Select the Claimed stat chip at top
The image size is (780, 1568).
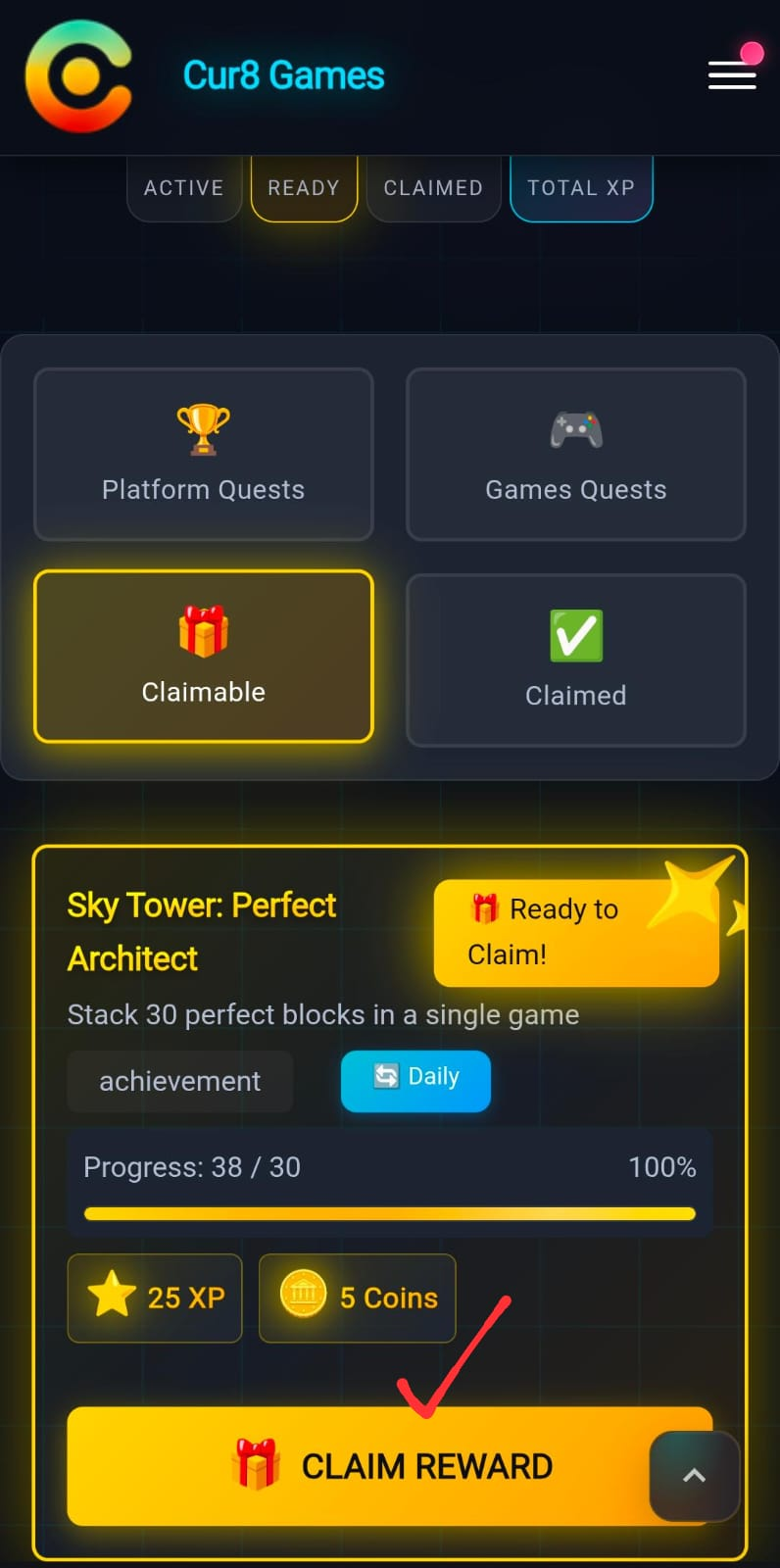(x=433, y=187)
